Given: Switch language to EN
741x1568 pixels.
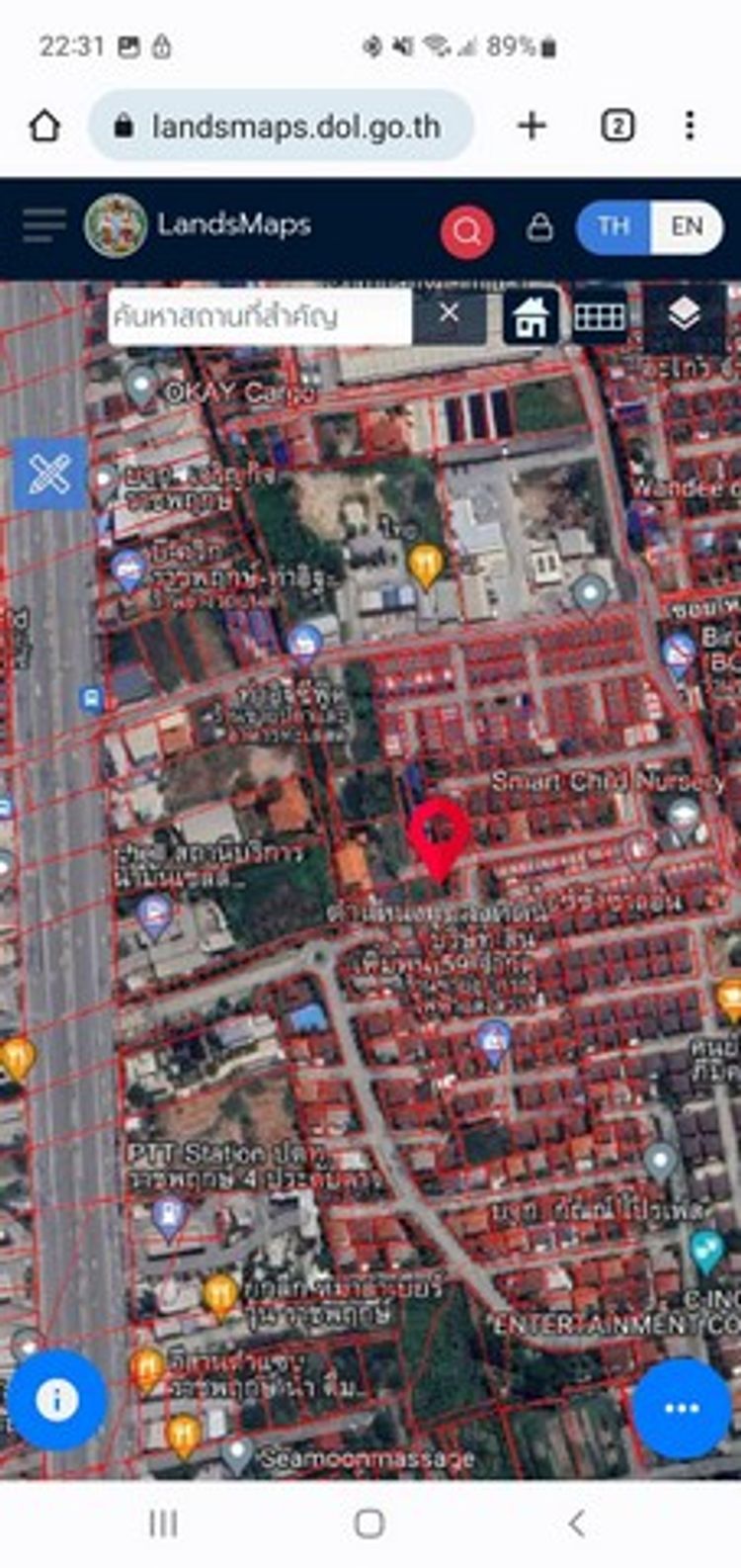Looking at the screenshot, I should tap(687, 226).
